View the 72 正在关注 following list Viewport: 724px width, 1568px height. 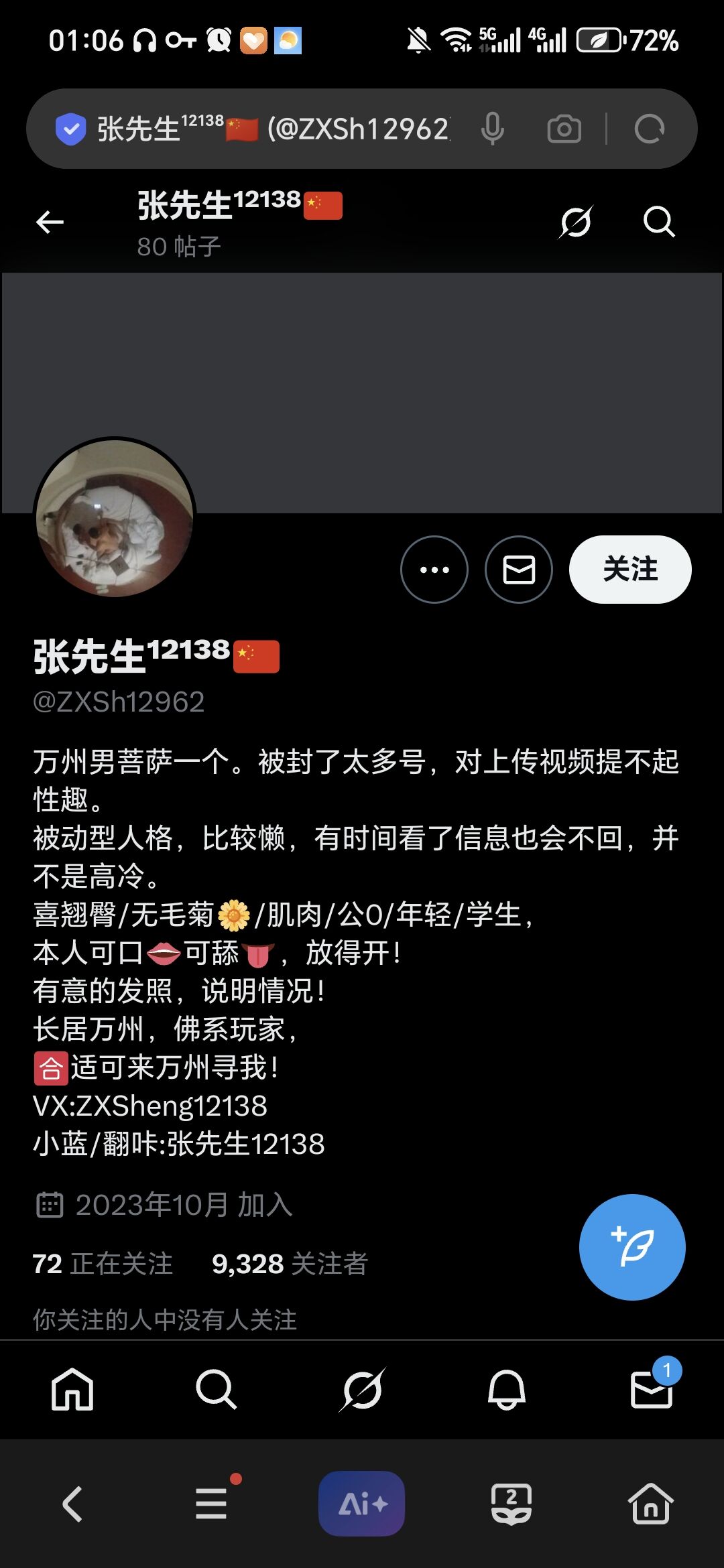tap(103, 1264)
